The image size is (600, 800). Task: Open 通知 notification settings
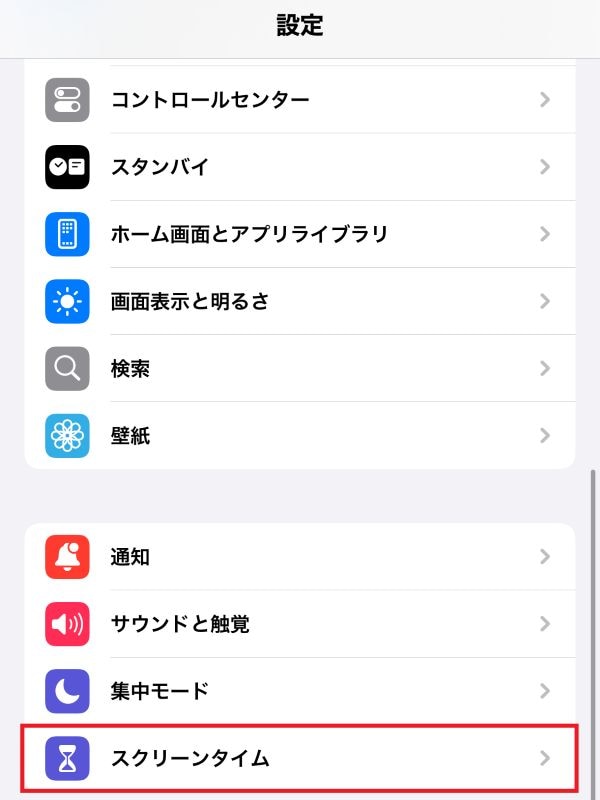(x=300, y=557)
